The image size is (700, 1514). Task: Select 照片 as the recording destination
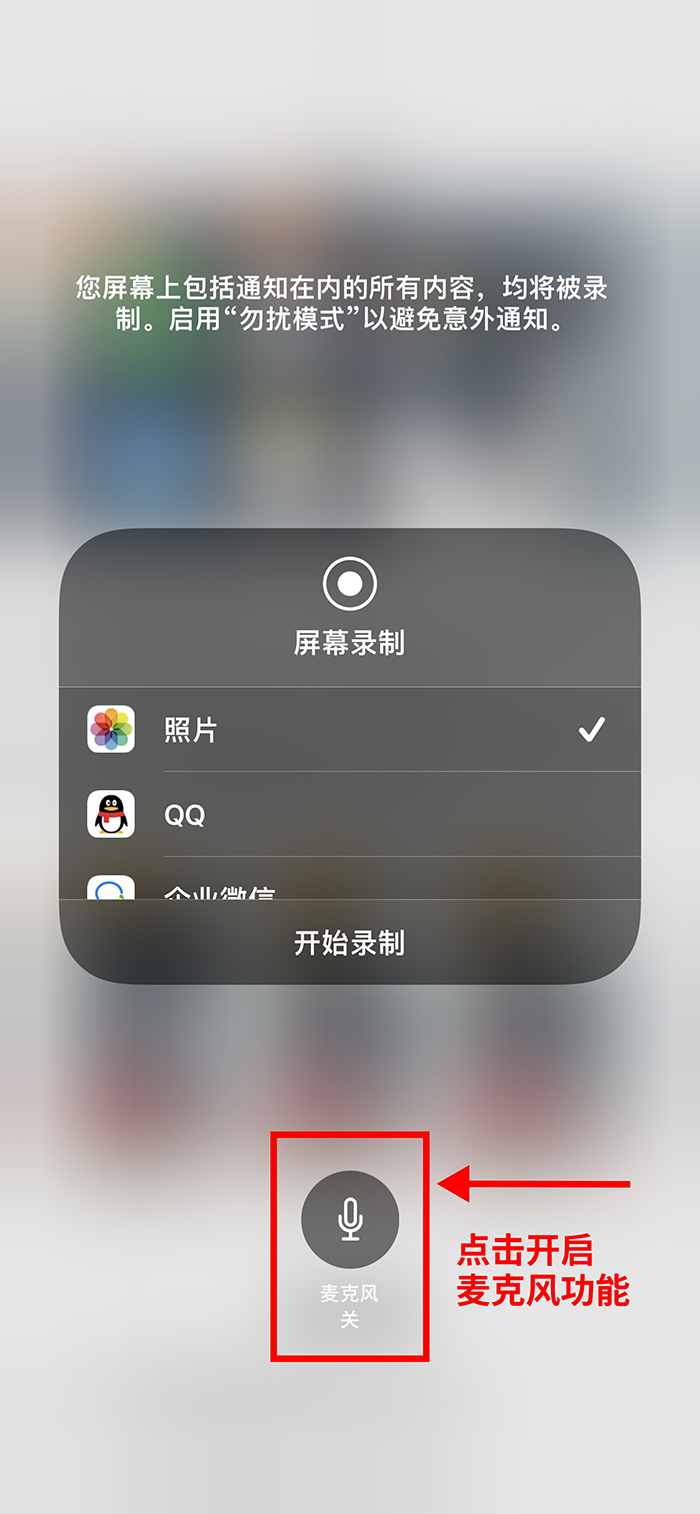pyautogui.click(x=348, y=730)
